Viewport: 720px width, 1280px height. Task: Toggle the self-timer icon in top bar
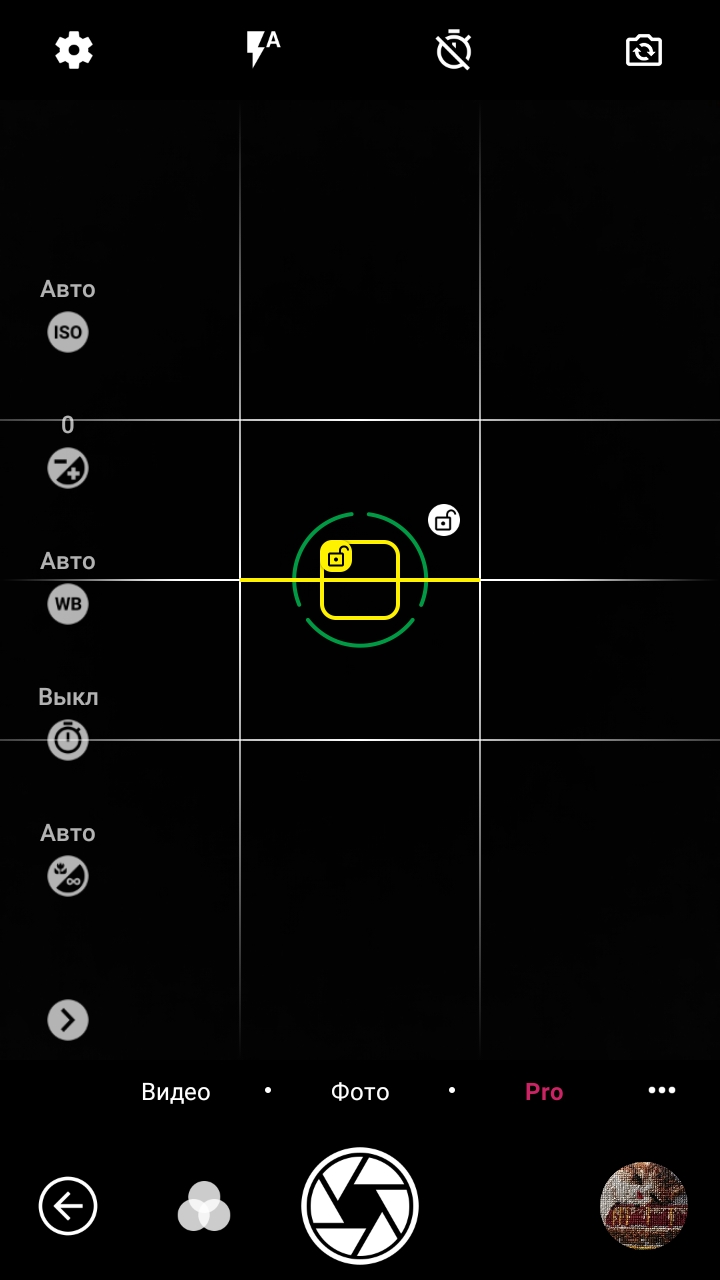[x=454, y=50]
